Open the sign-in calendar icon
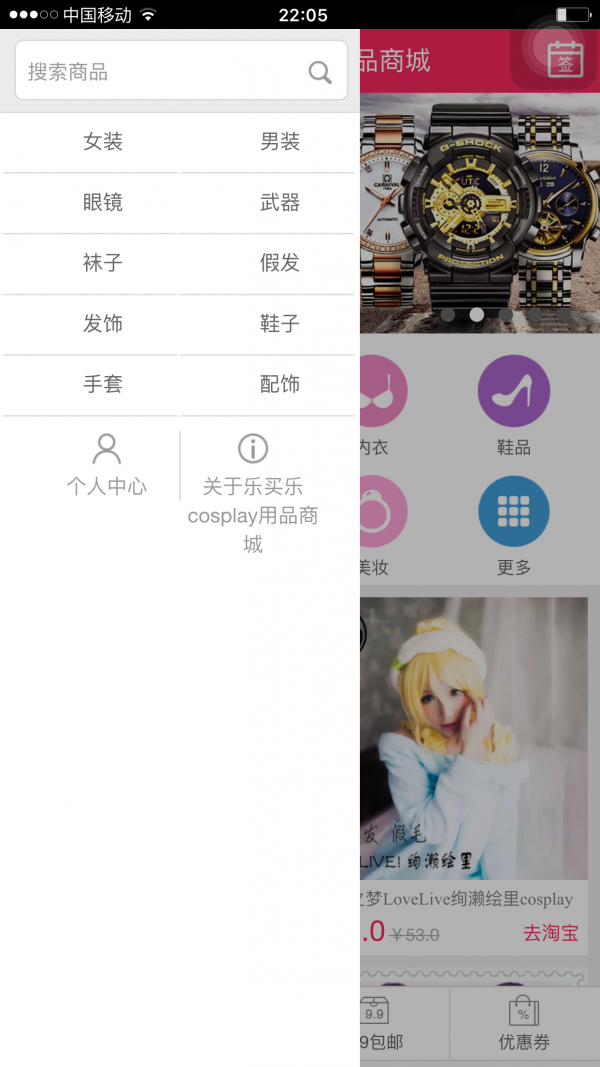Screen dimensions: 600x1067 (x=565, y=59)
